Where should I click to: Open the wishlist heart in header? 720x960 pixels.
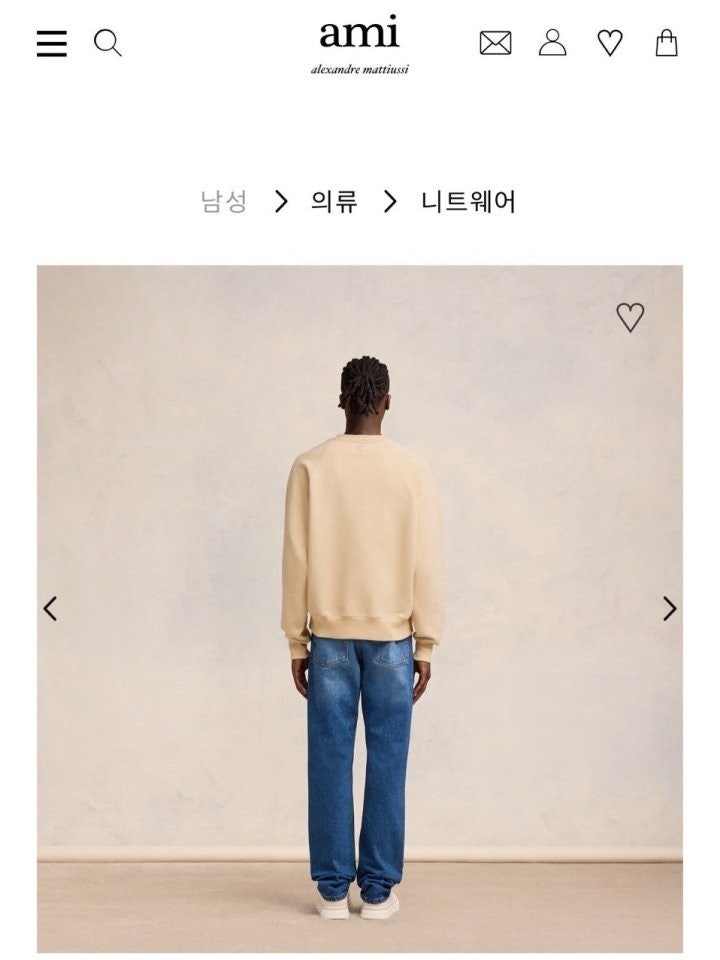(x=610, y=43)
